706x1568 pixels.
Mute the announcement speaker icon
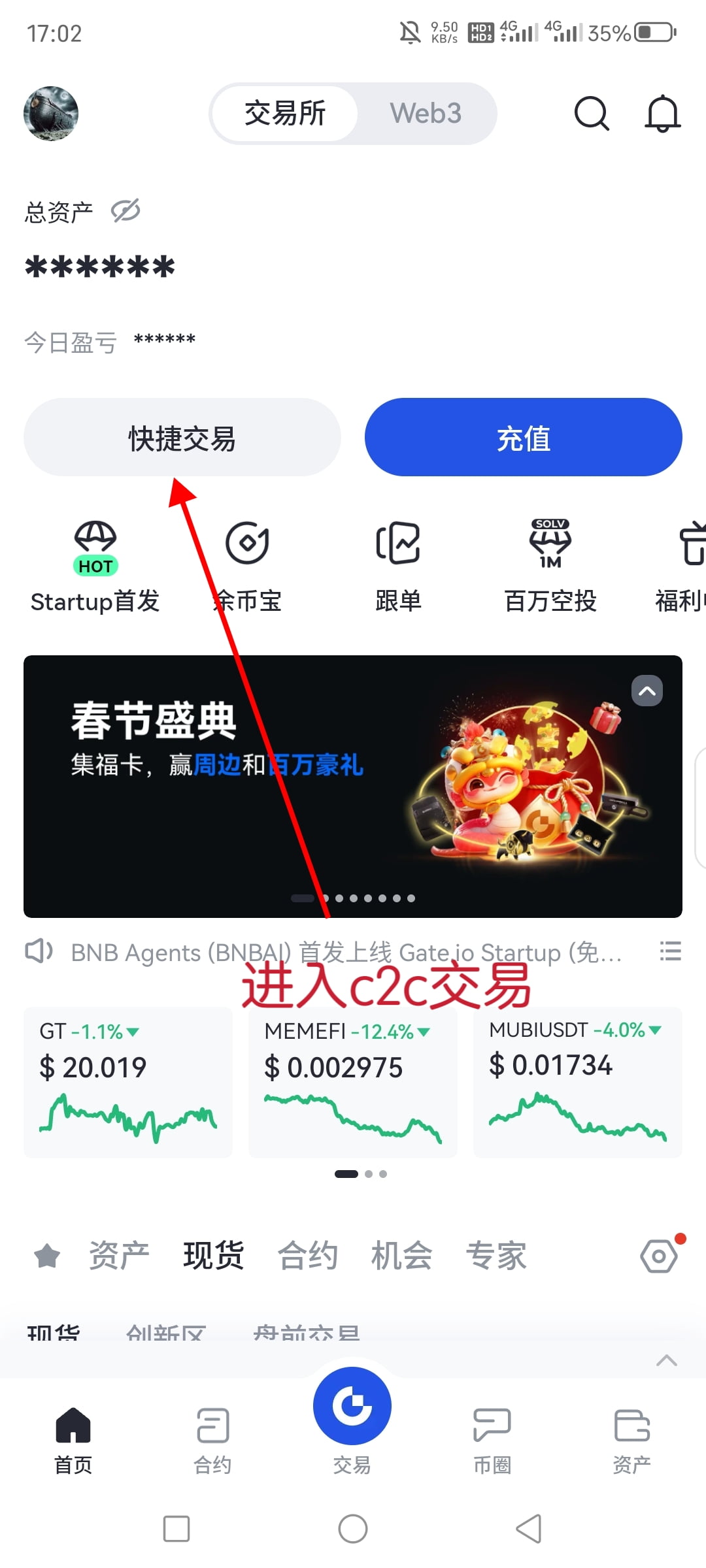point(39,952)
